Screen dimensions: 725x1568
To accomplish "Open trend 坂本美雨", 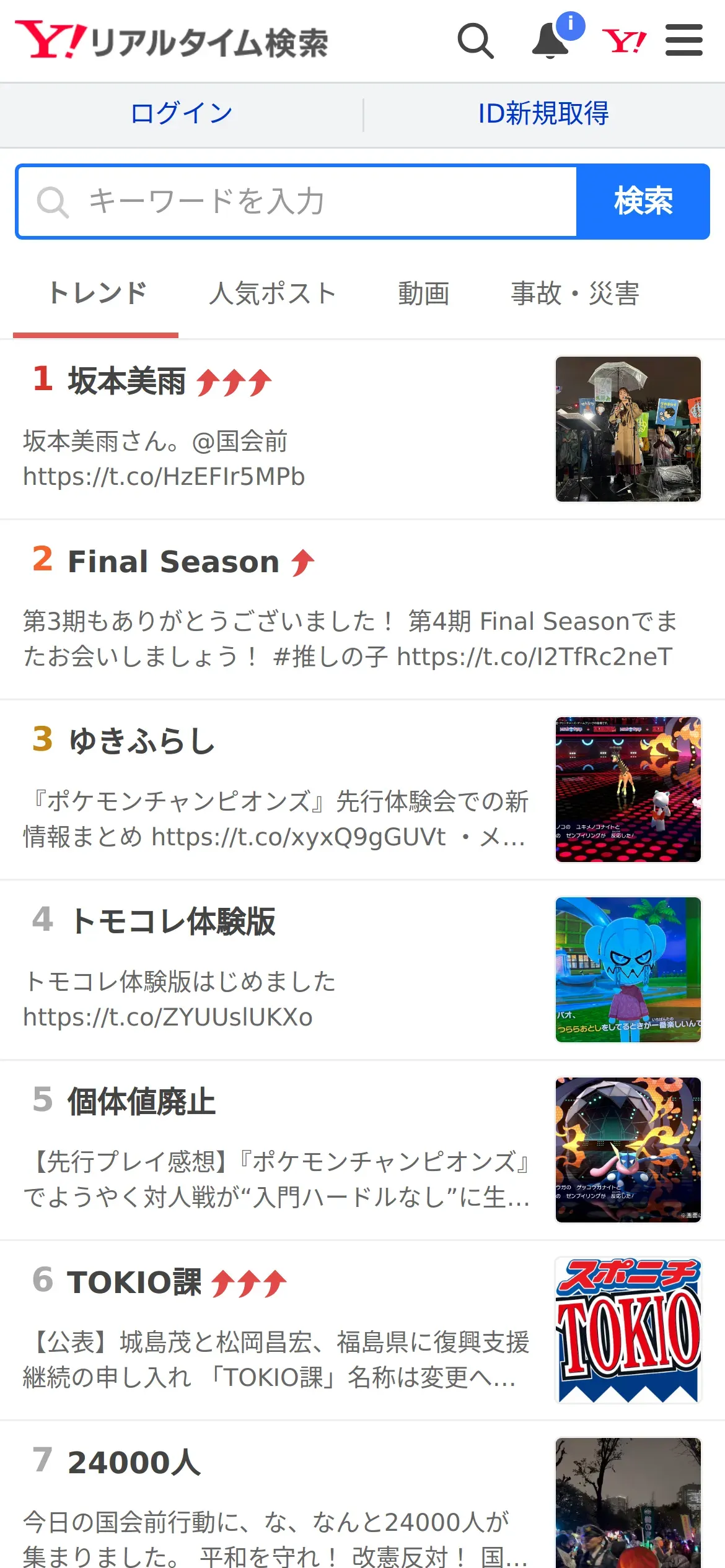I will pyautogui.click(x=127, y=380).
